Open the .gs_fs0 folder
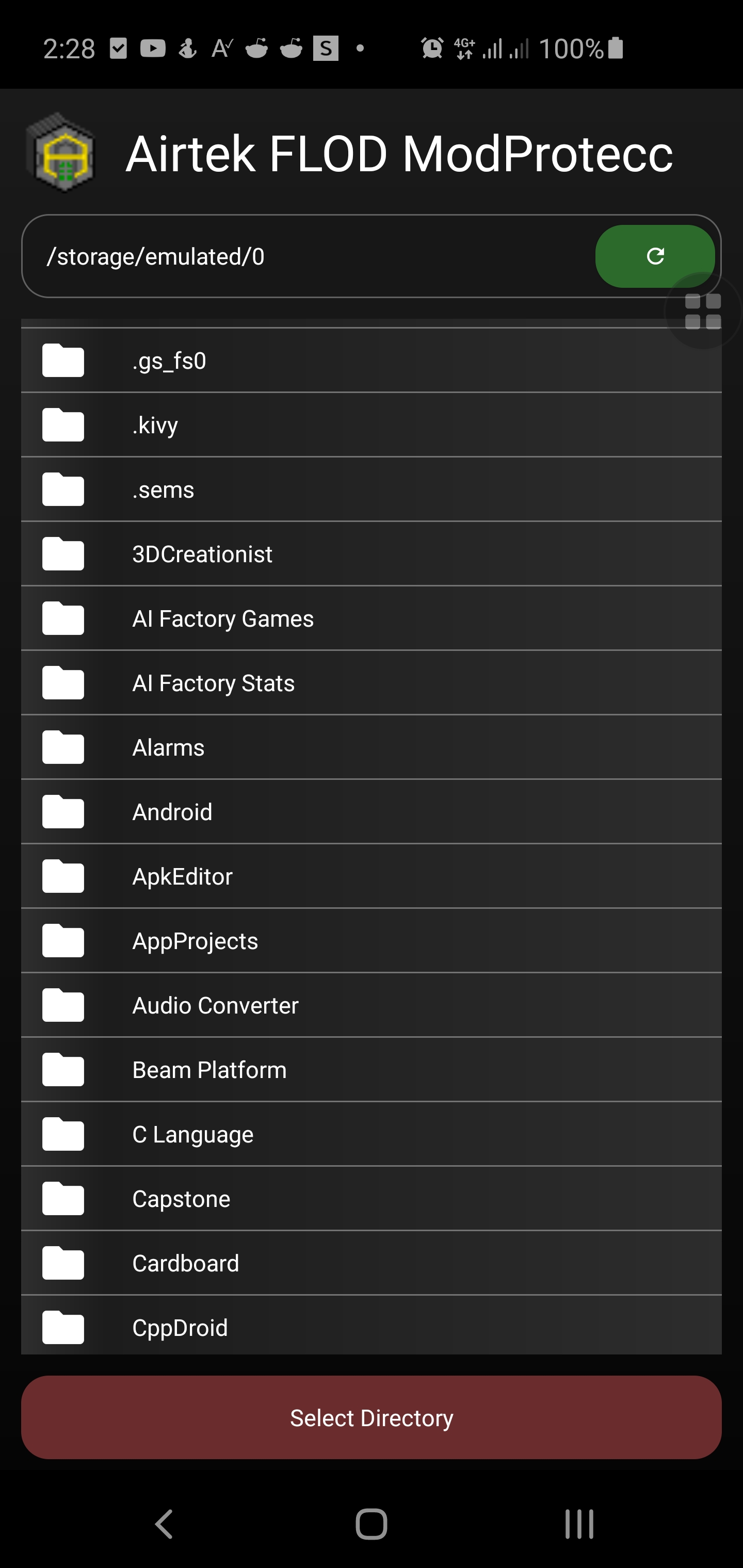743x1568 pixels. point(370,361)
